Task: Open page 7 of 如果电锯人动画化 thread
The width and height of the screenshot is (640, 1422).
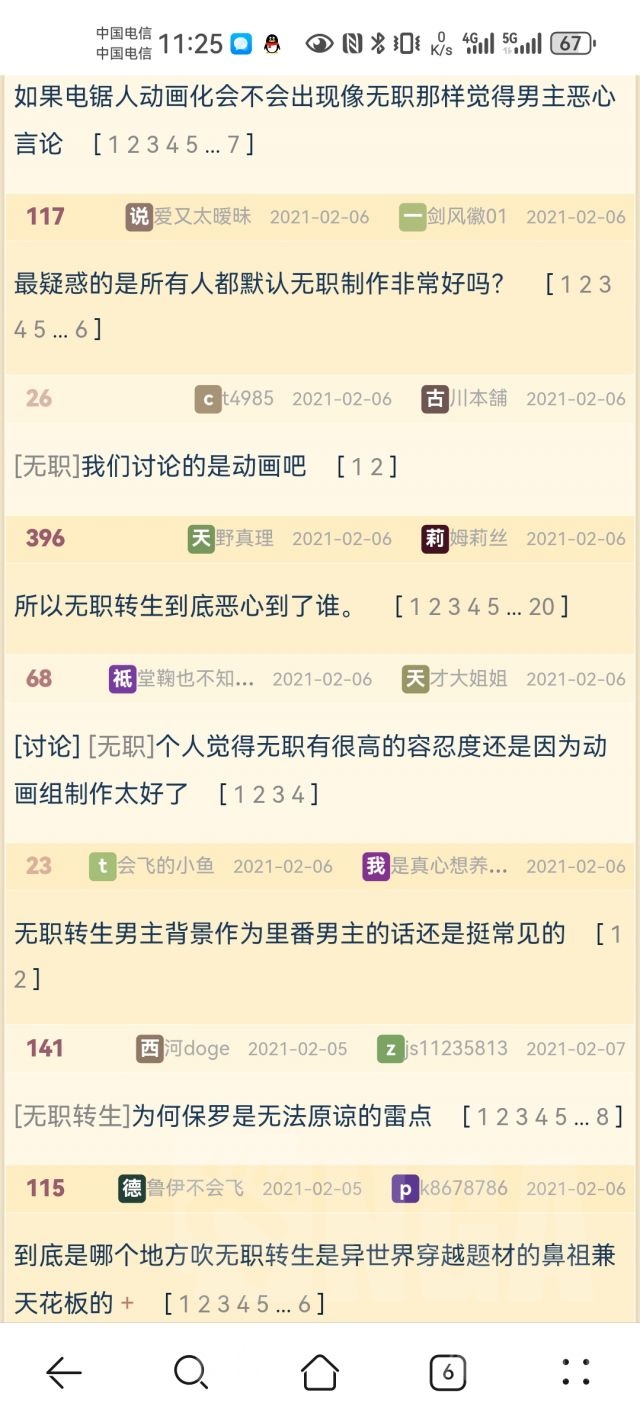Action: 233,144
